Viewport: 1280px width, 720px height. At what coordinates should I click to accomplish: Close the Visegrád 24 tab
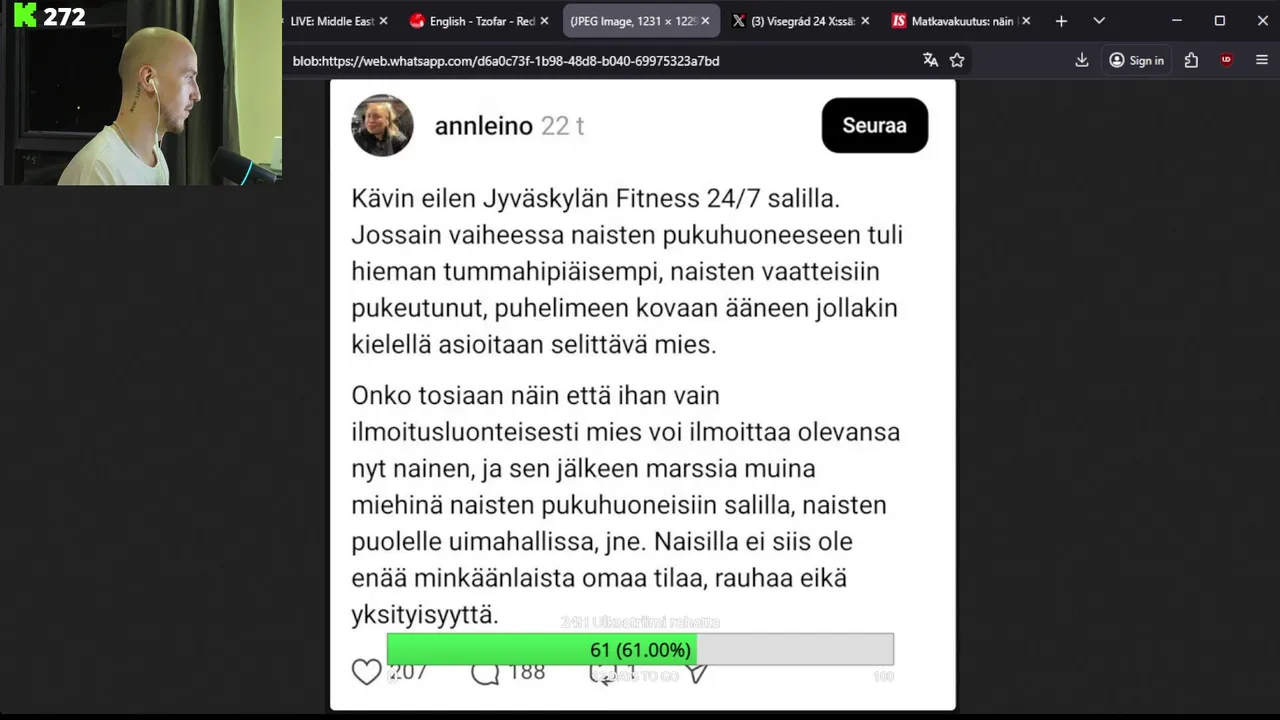[x=865, y=21]
